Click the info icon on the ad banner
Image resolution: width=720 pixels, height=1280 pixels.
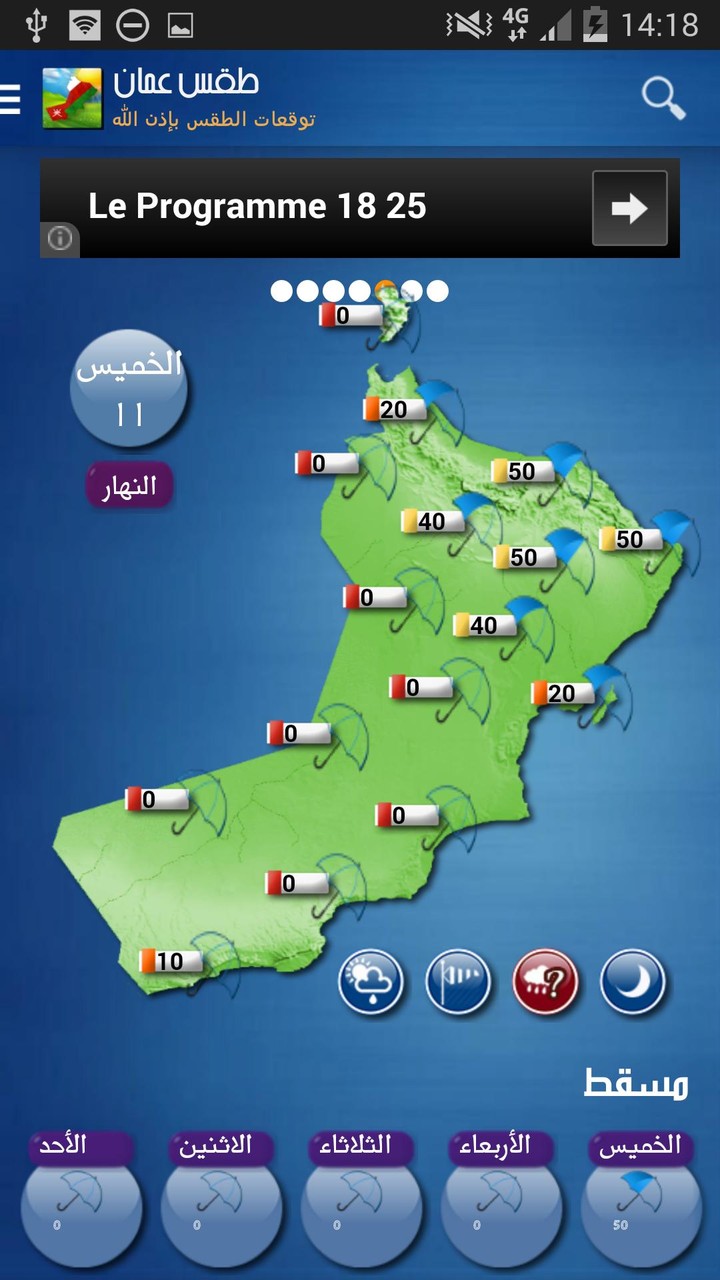61,240
